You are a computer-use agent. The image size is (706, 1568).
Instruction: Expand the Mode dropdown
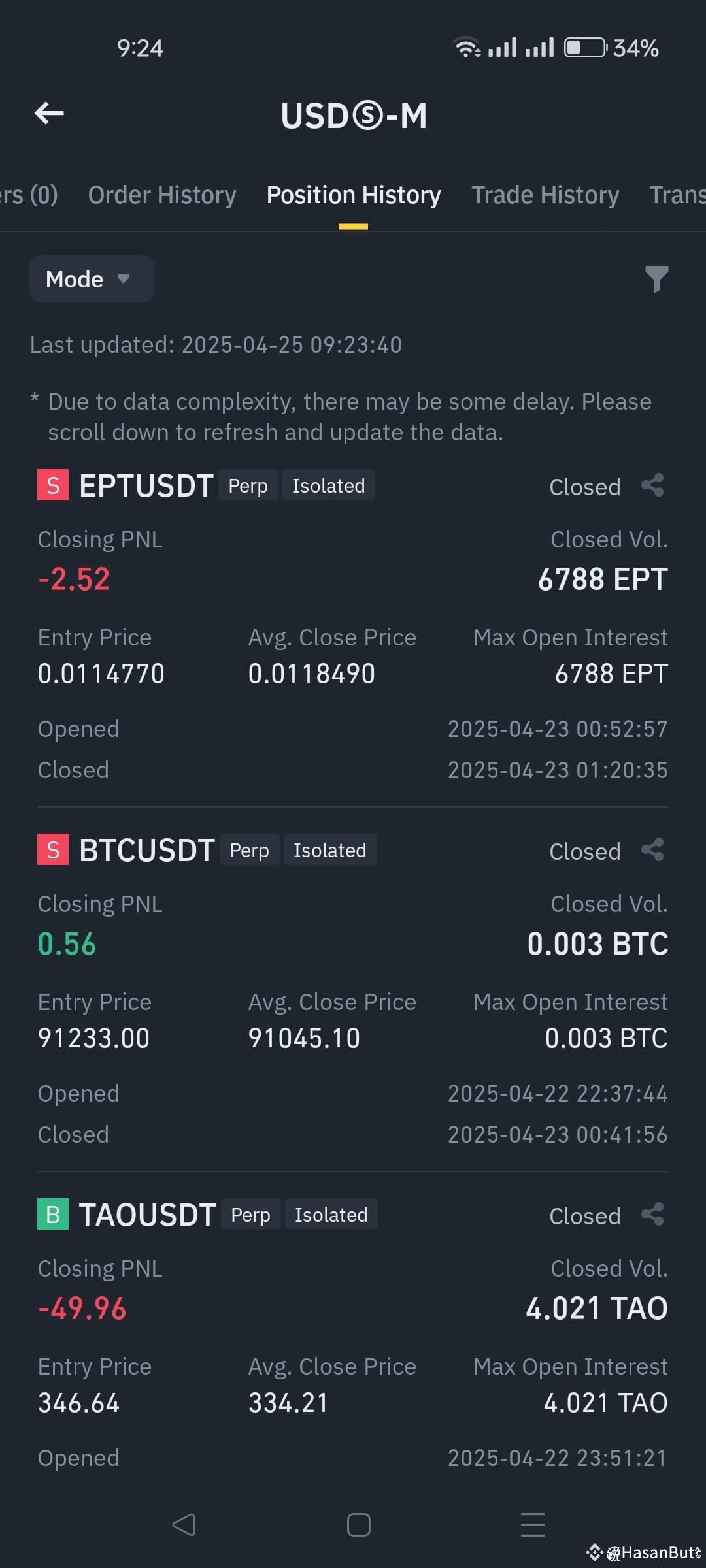pyautogui.click(x=92, y=279)
